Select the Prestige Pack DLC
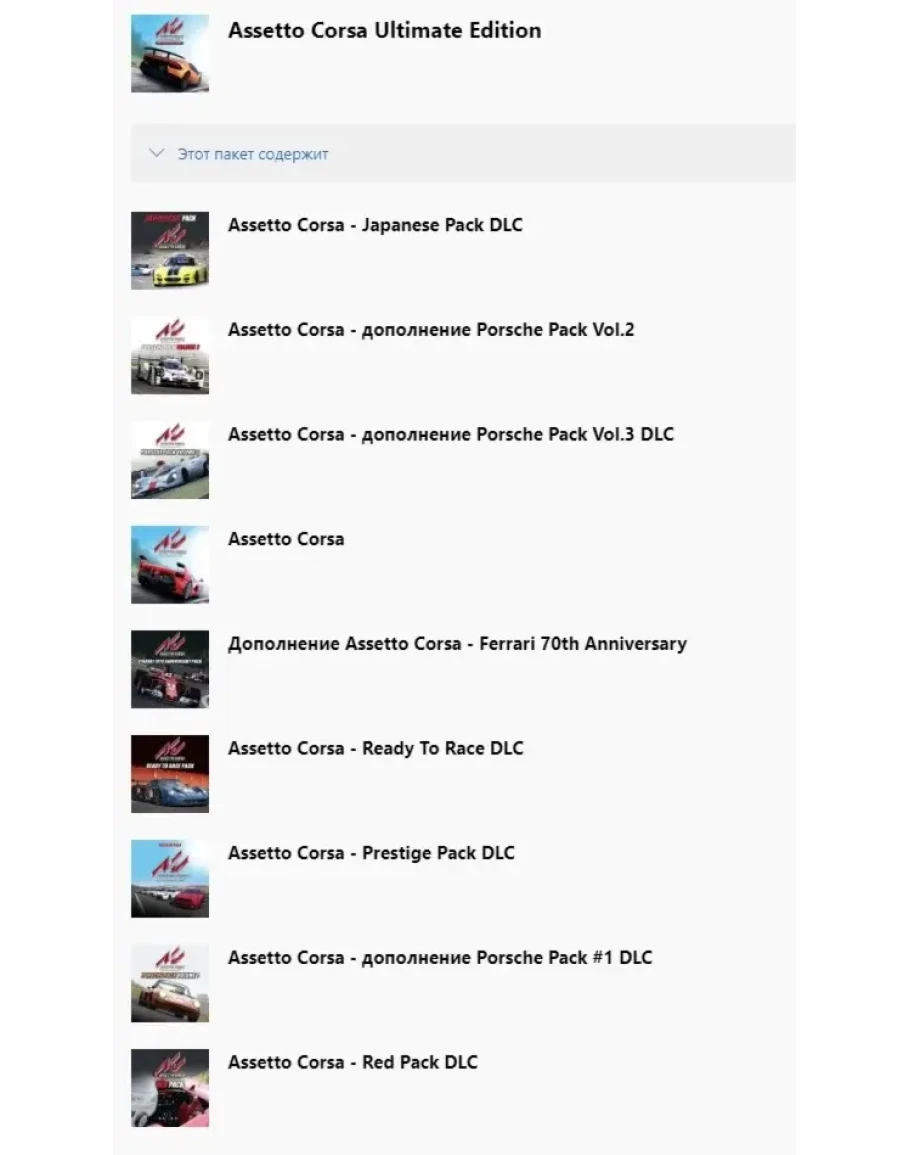The height and width of the screenshot is (1155, 910). click(371, 853)
